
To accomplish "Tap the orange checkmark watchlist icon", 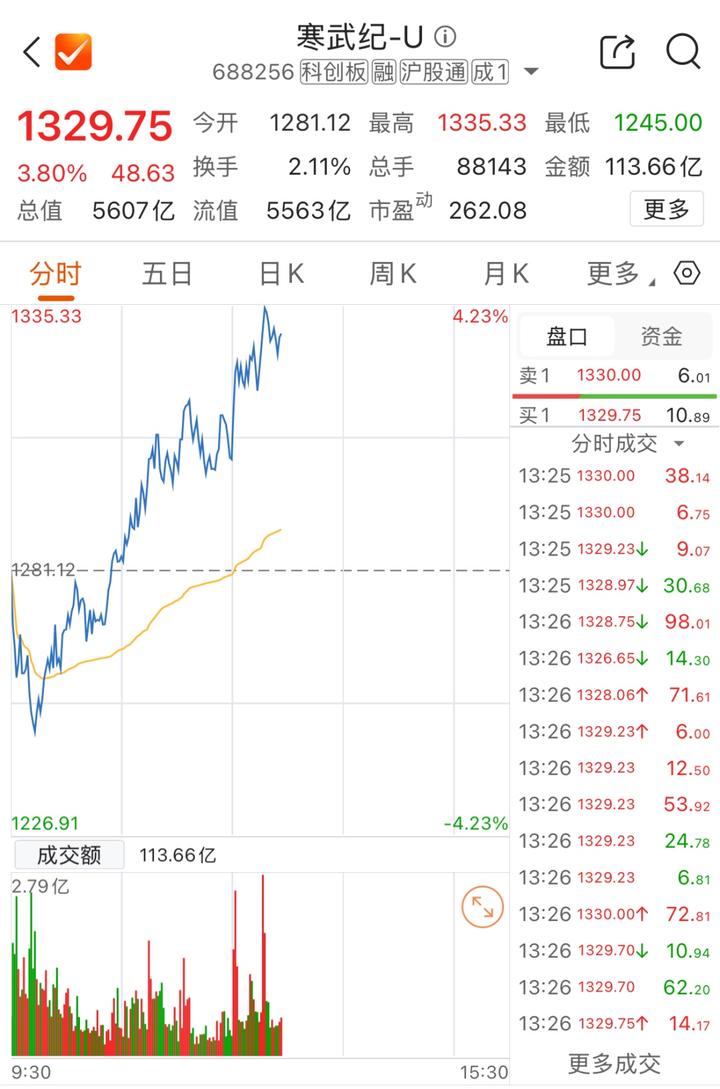I will click(73, 52).
